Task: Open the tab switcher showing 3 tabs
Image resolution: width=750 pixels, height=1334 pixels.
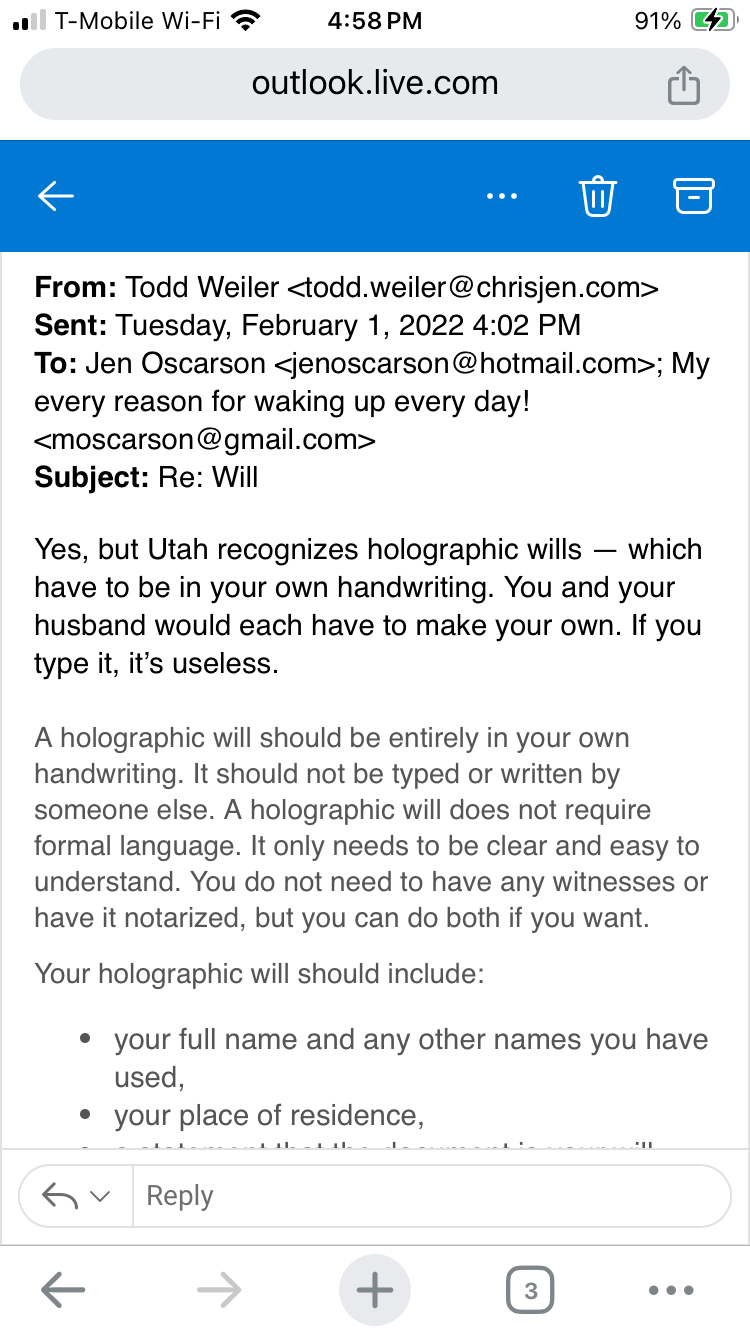Action: pyautogui.click(x=530, y=1290)
